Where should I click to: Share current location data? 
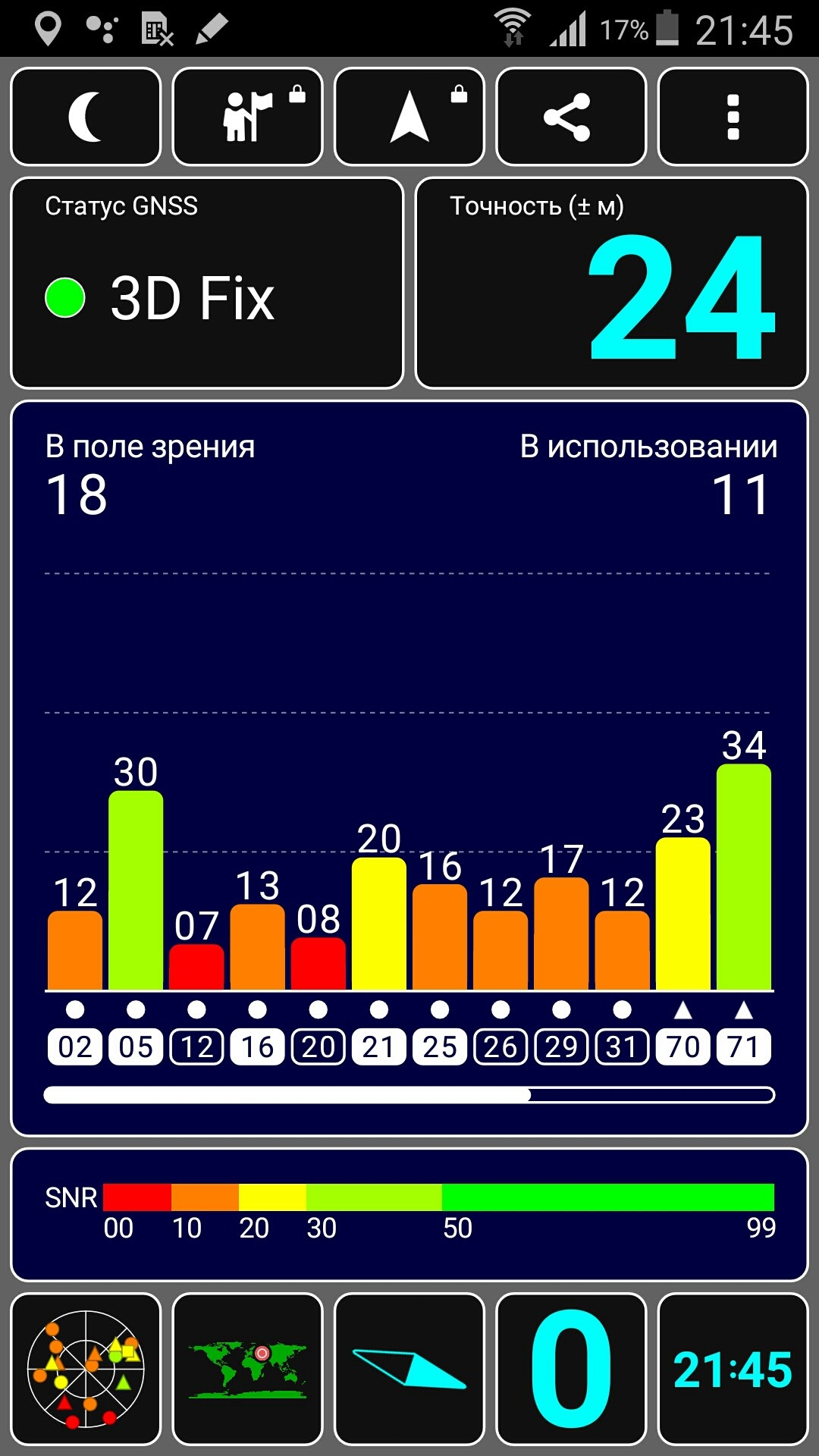click(x=570, y=117)
